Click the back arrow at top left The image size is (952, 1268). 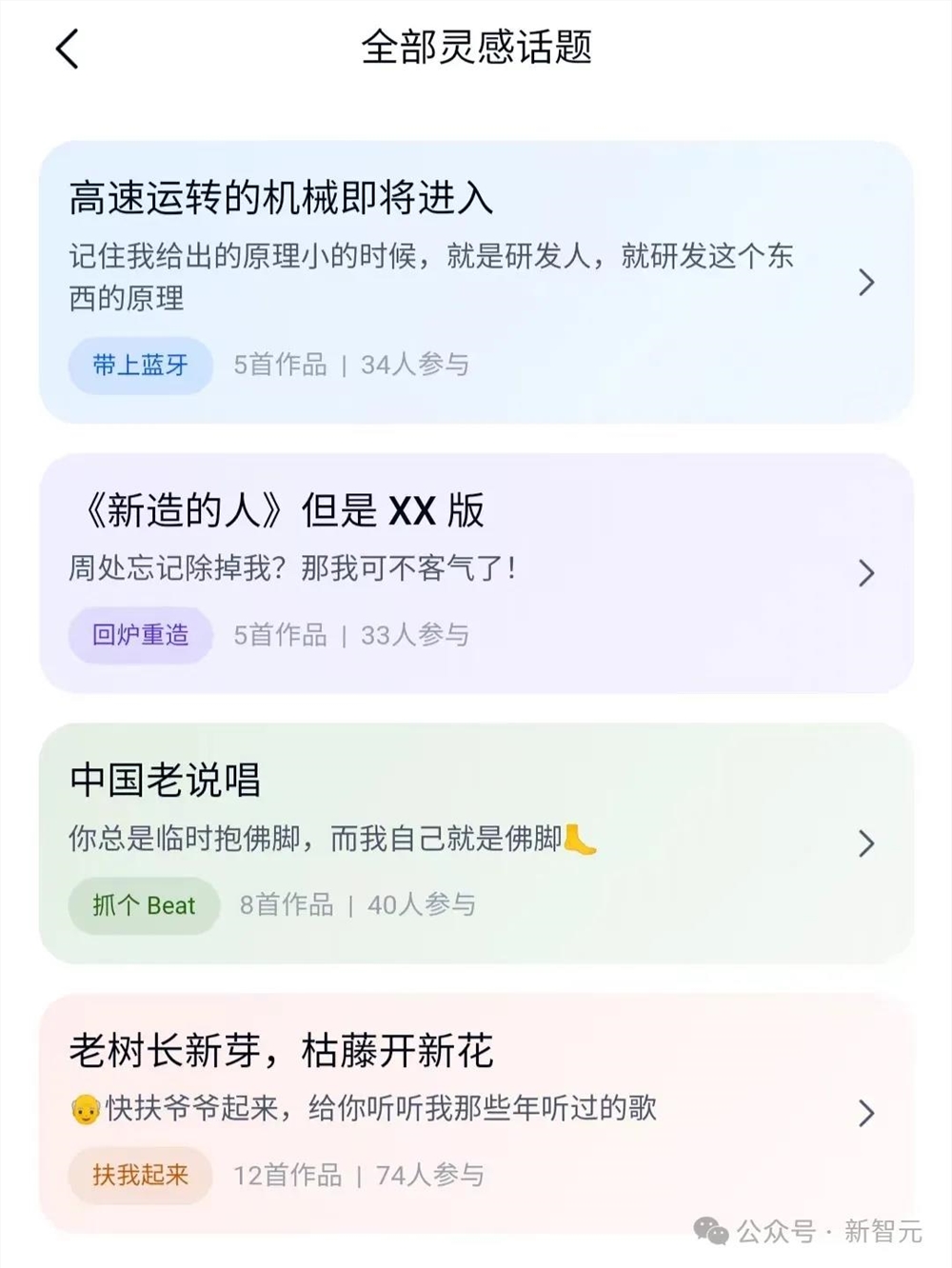pos(66,50)
